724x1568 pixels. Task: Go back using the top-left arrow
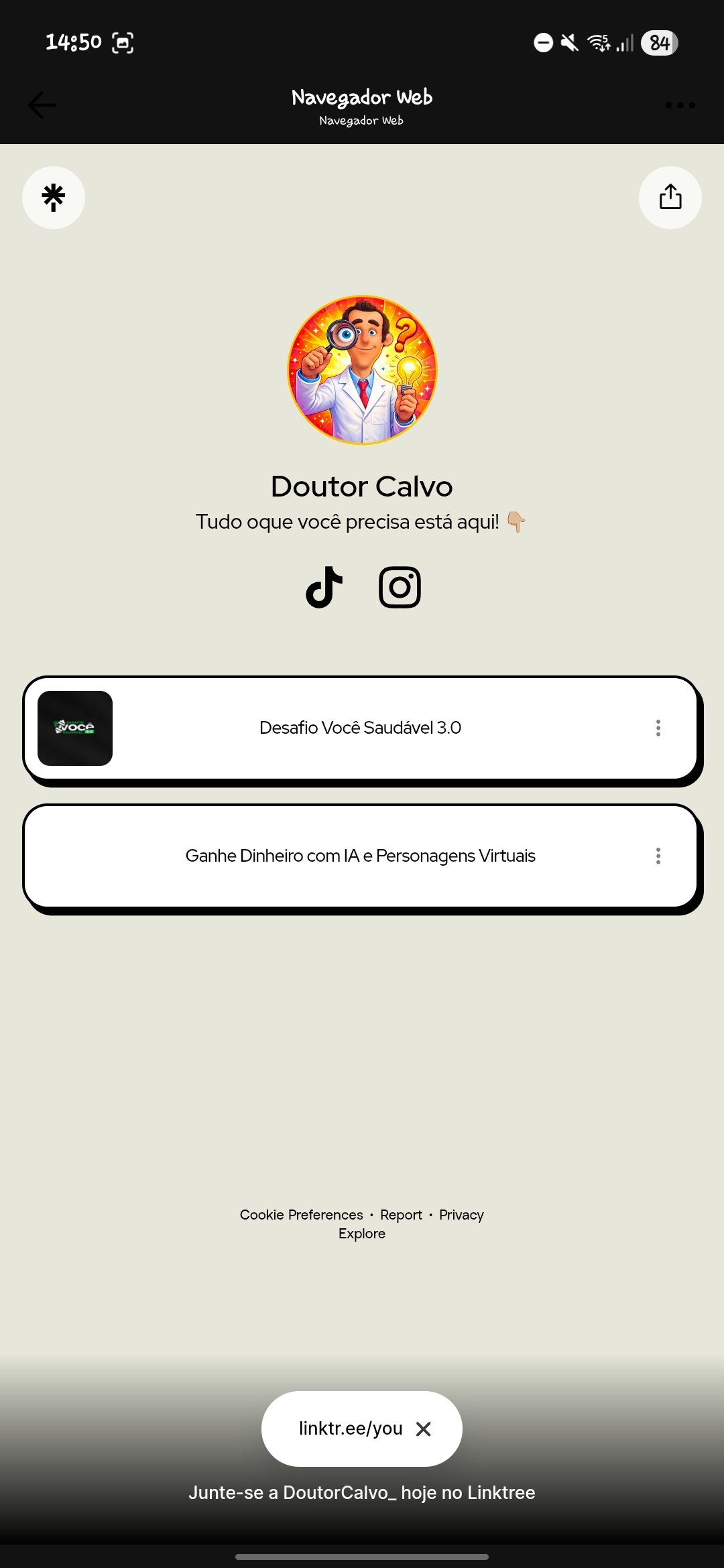click(42, 105)
